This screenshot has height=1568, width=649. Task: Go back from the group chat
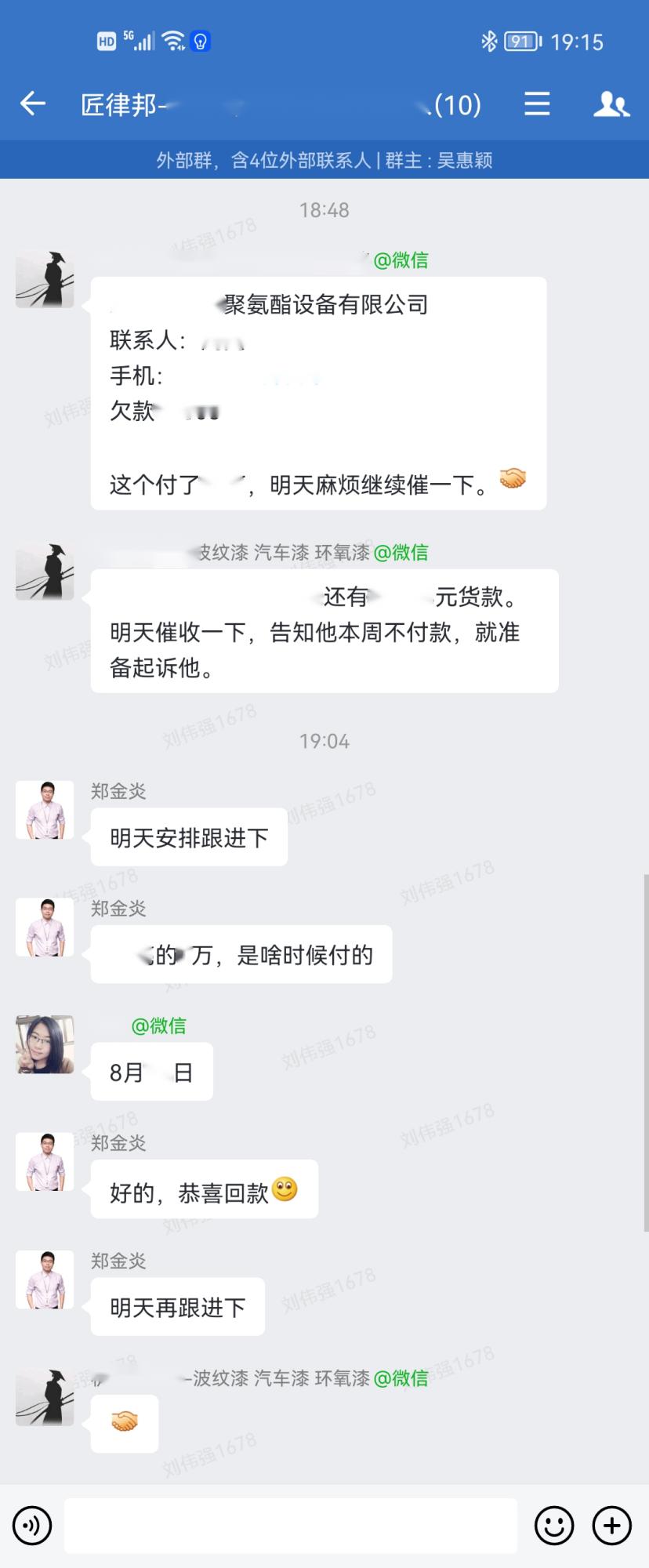[33, 103]
